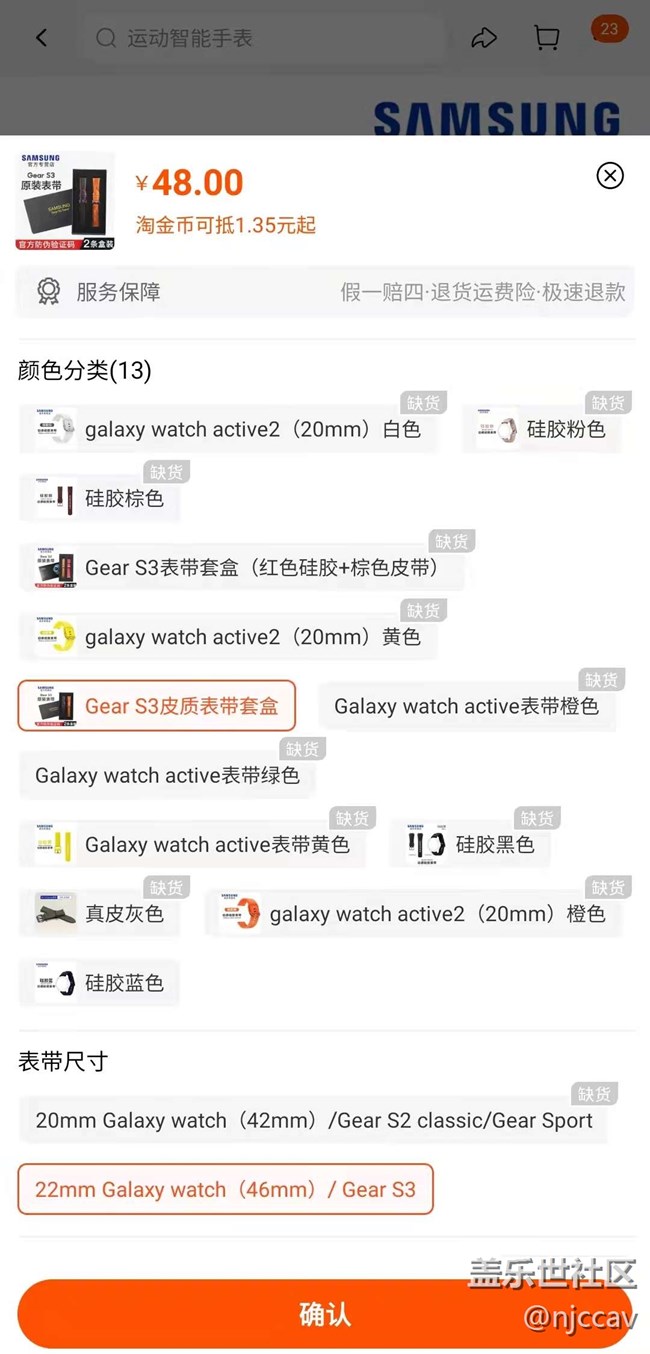Pick the 硅胶蓝色 strap option
The image size is (650, 1354).
point(99,983)
